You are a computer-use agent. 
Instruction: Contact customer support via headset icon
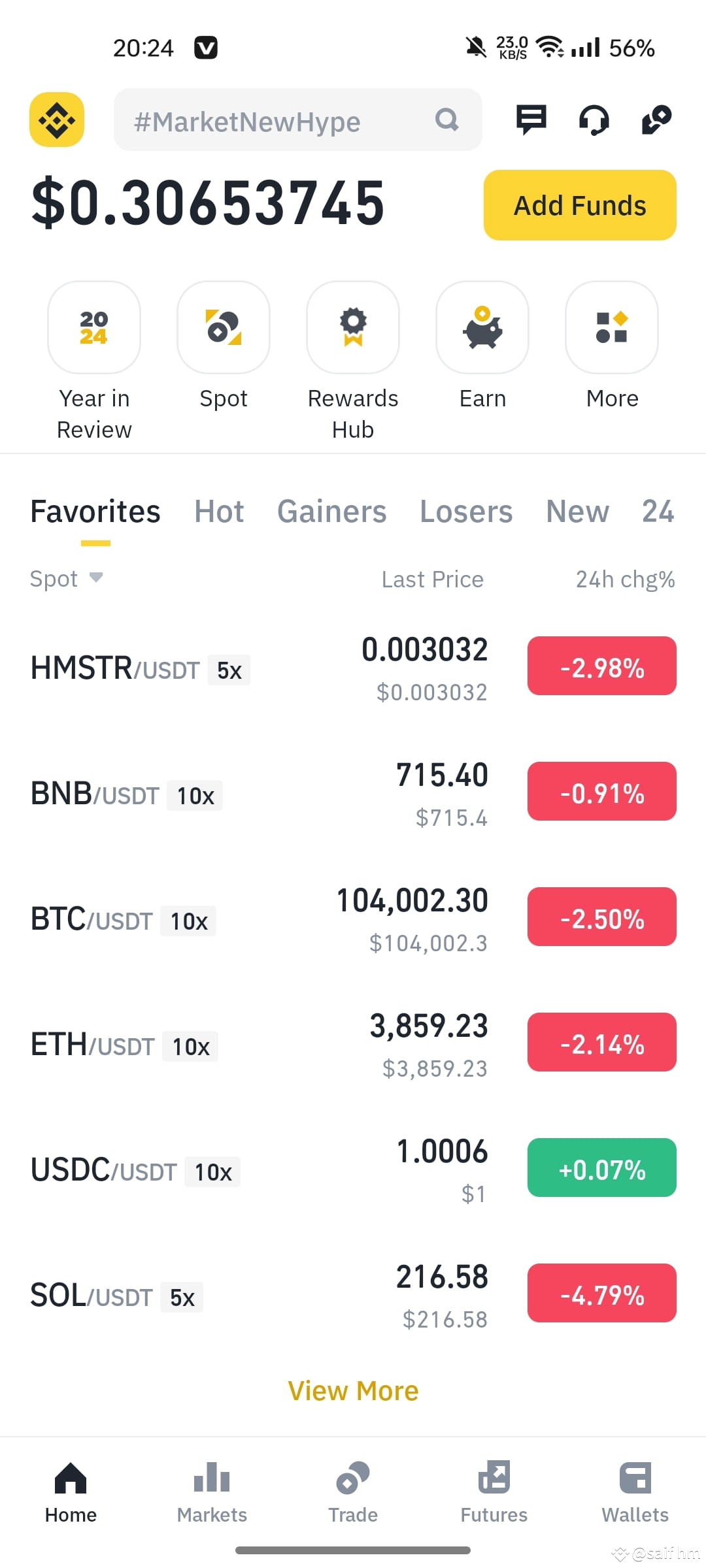[594, 120]
